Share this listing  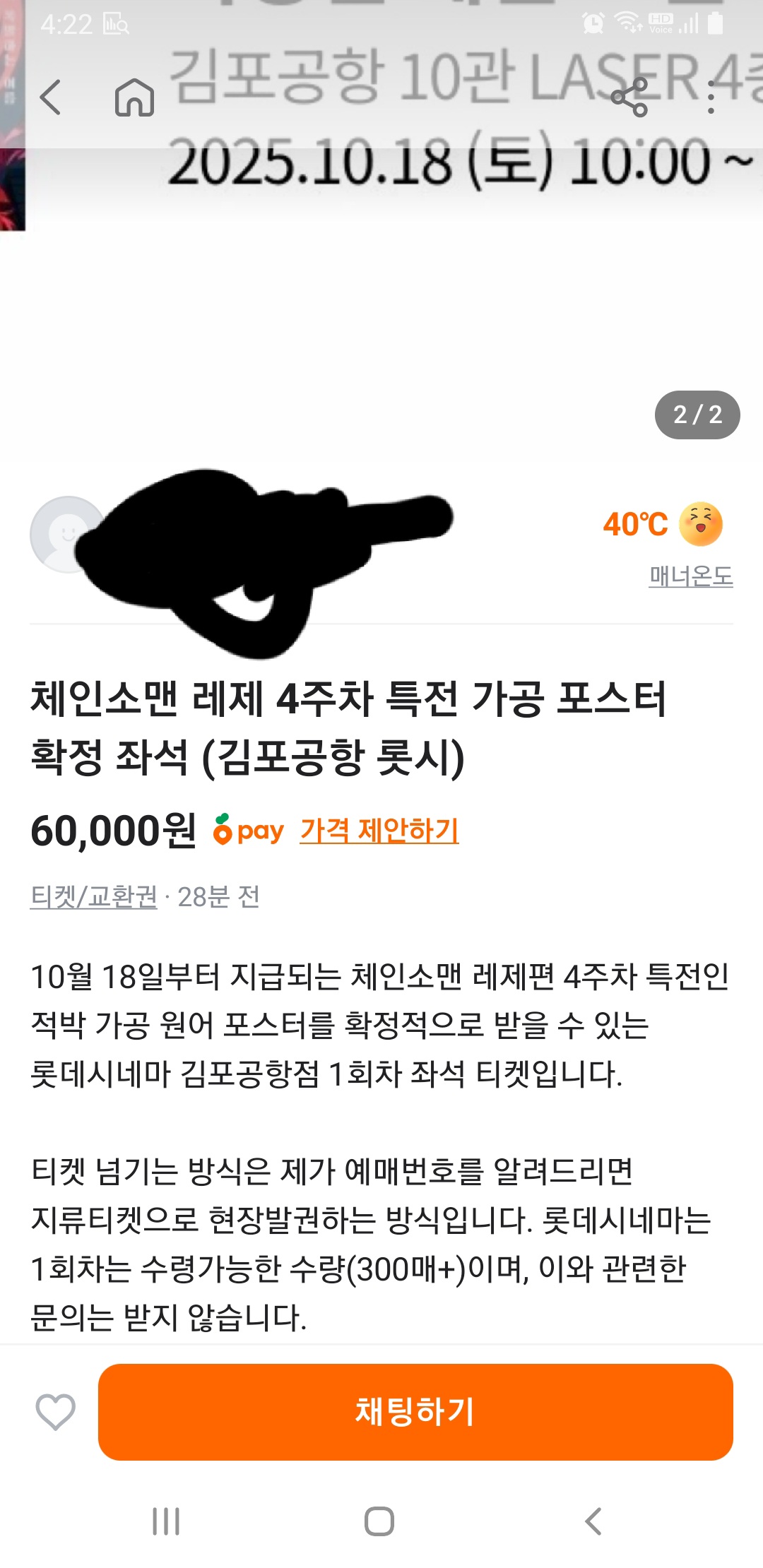(629, 97)
